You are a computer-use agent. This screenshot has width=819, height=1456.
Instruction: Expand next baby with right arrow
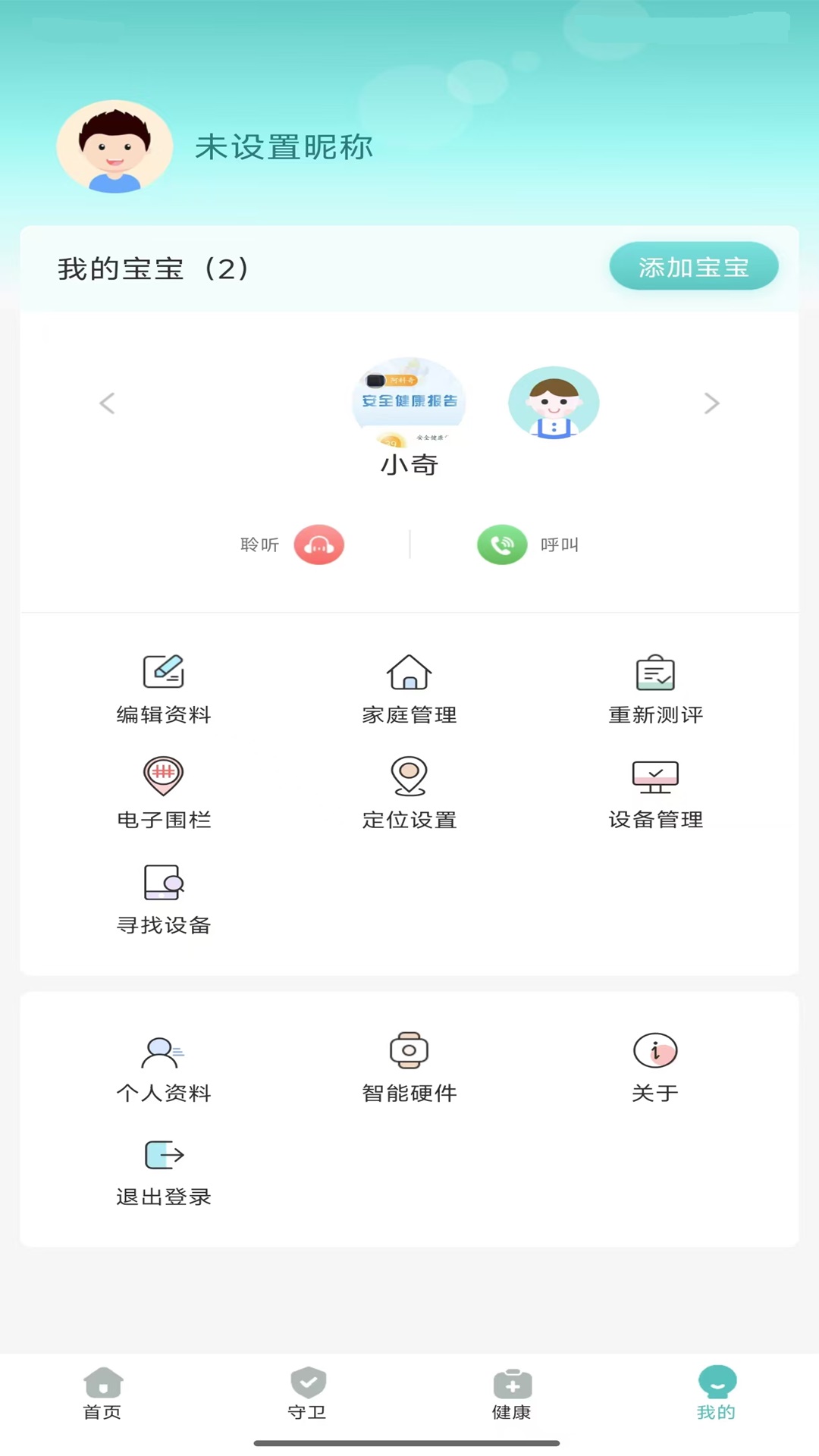[x=711, y=403]
